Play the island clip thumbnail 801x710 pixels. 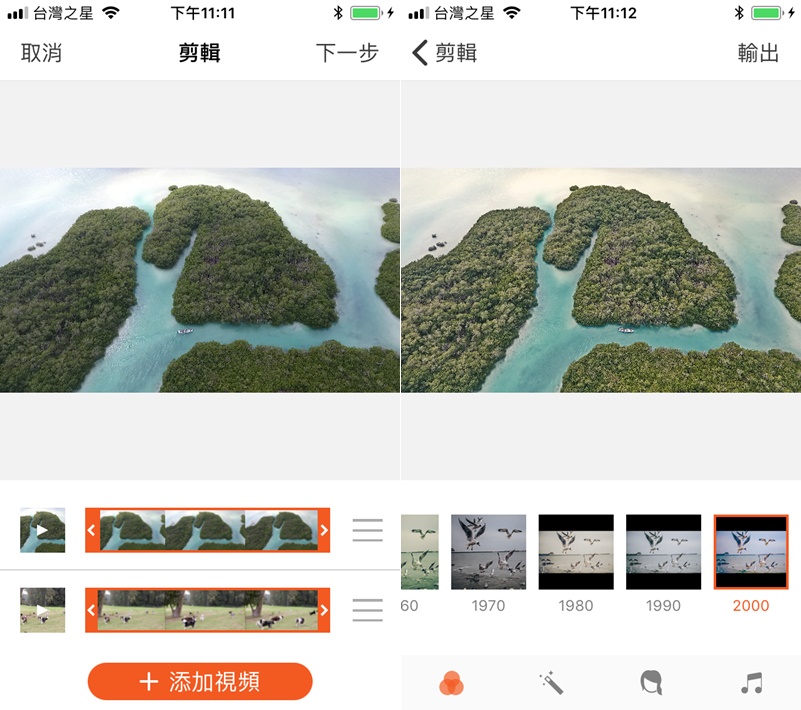[43, 530]
